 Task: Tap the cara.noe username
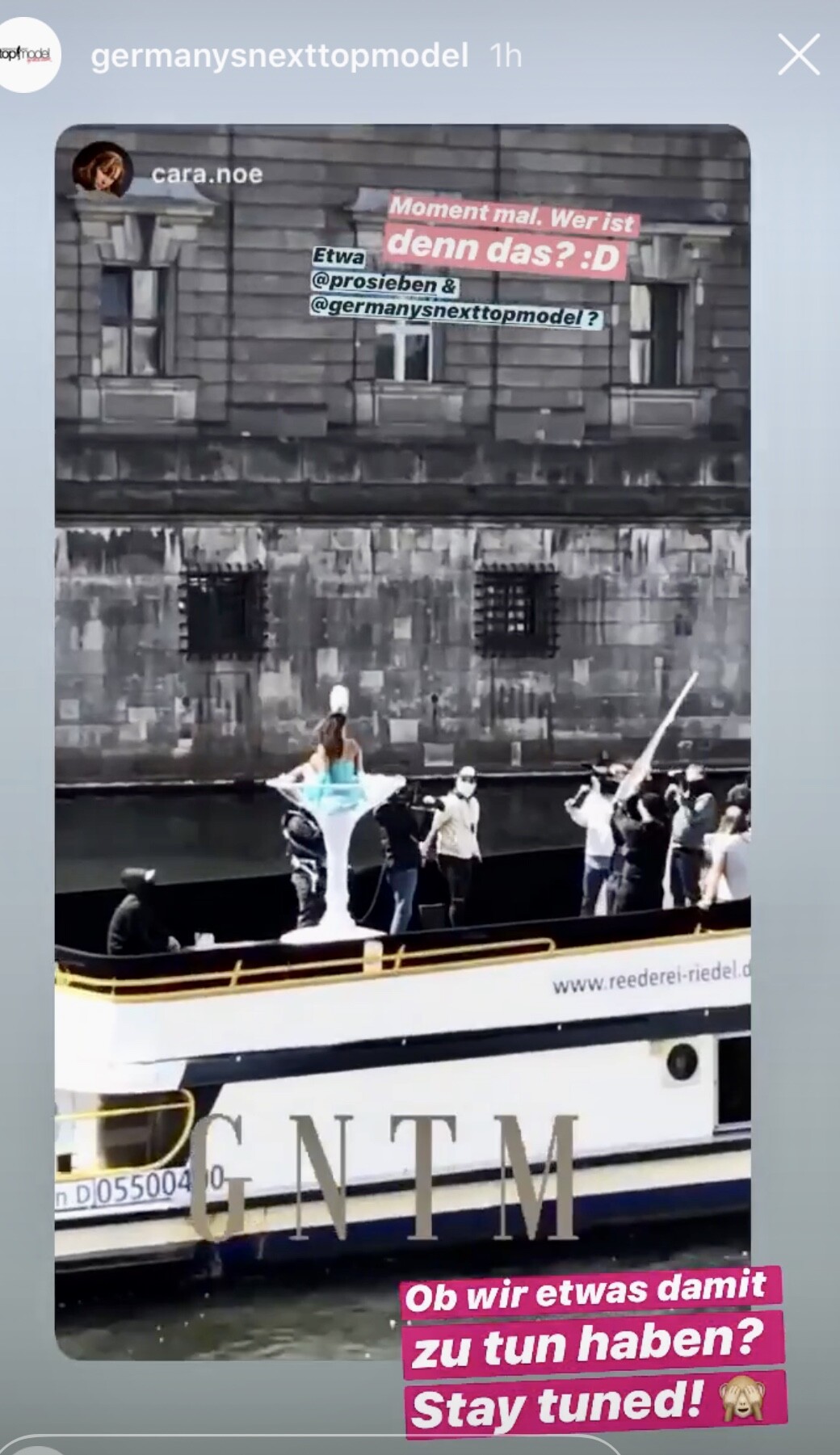pyautogui.click(x=207, y=174)
